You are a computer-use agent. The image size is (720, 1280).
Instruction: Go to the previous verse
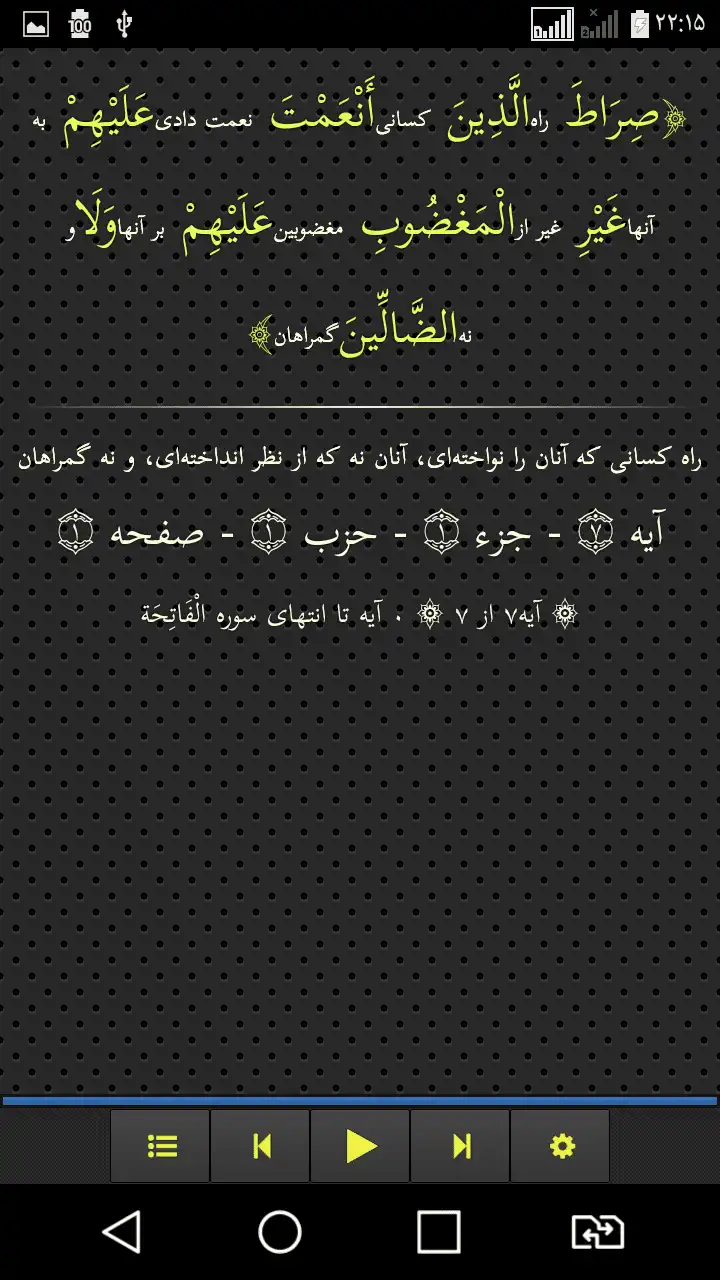point(261,1146)
